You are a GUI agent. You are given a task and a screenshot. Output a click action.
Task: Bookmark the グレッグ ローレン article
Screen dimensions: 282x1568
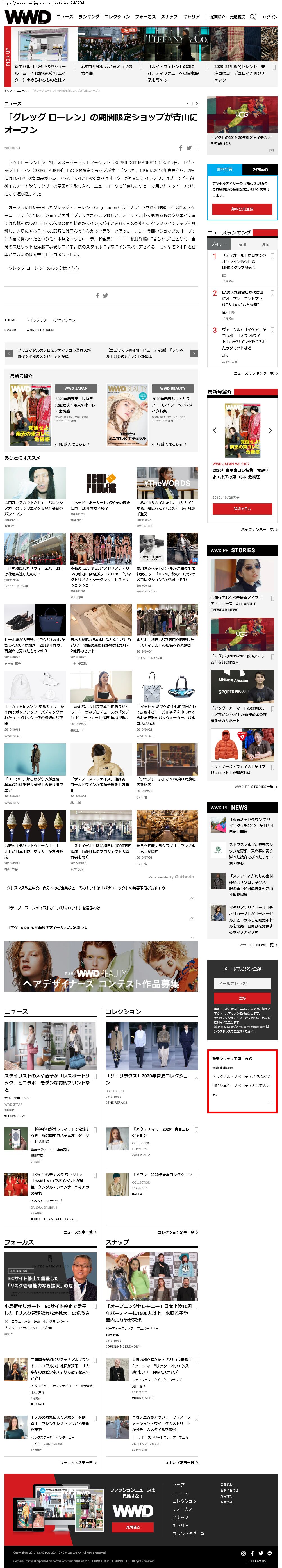pyautogui.click(x=196, y=148)
